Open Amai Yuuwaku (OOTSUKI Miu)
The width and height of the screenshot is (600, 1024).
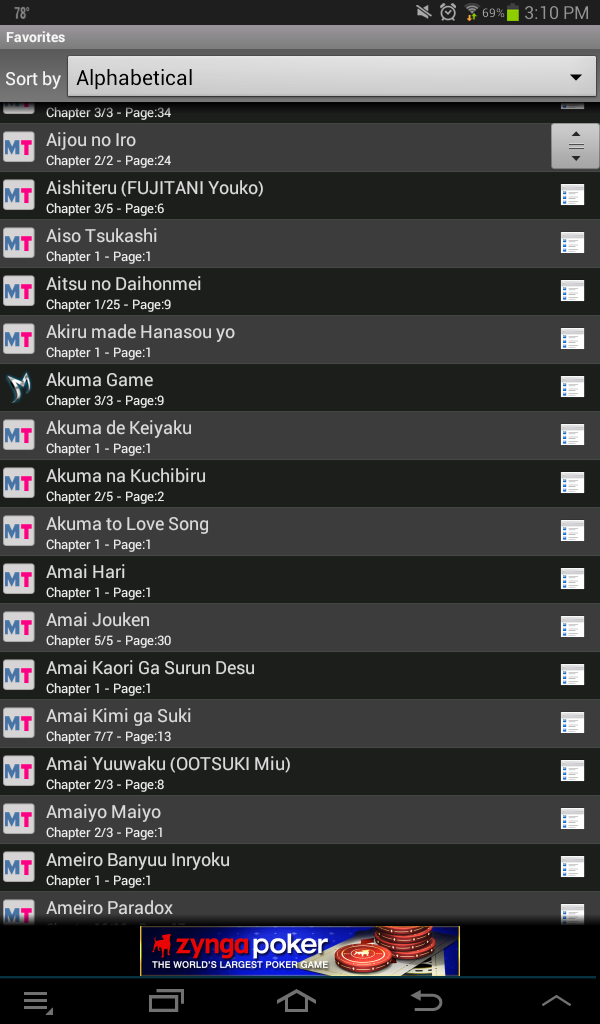tap(250, 772)
